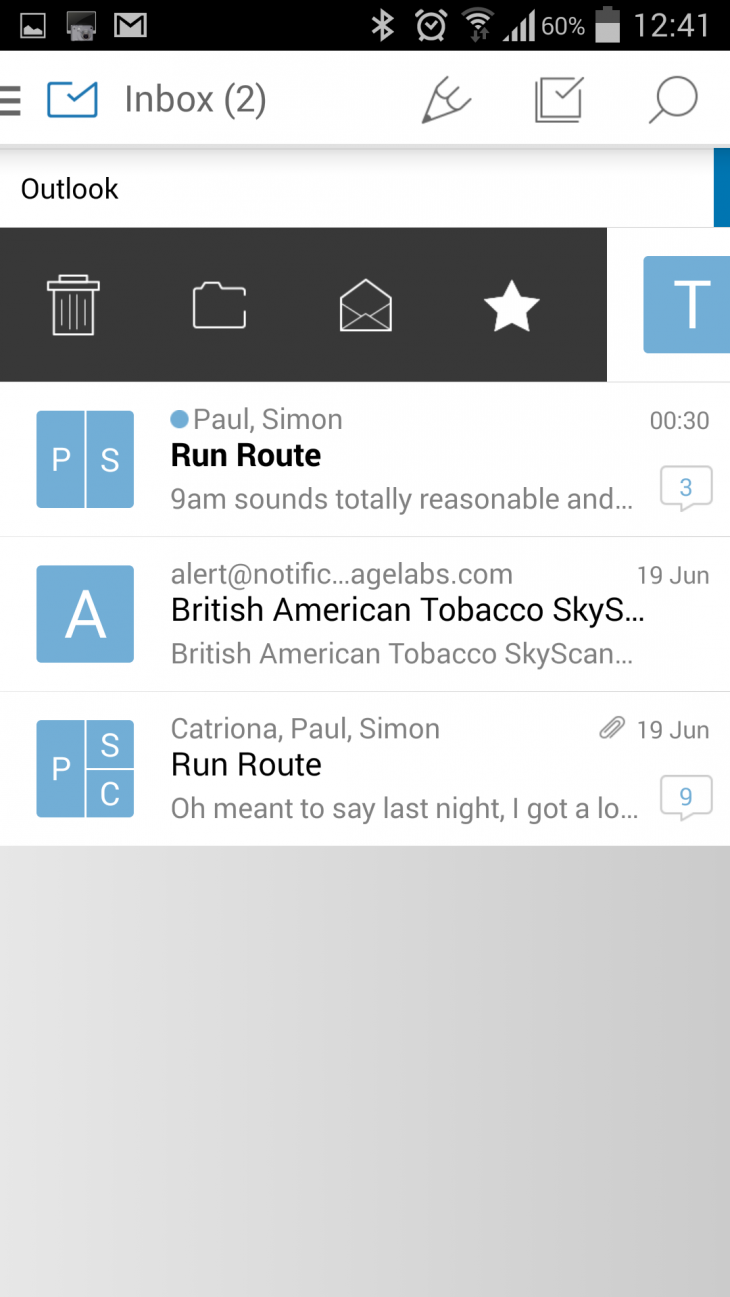This screenshot has width=730, height=1297.
Task: Mark email read with envelope icon
Action: click(x=365, y=305)
